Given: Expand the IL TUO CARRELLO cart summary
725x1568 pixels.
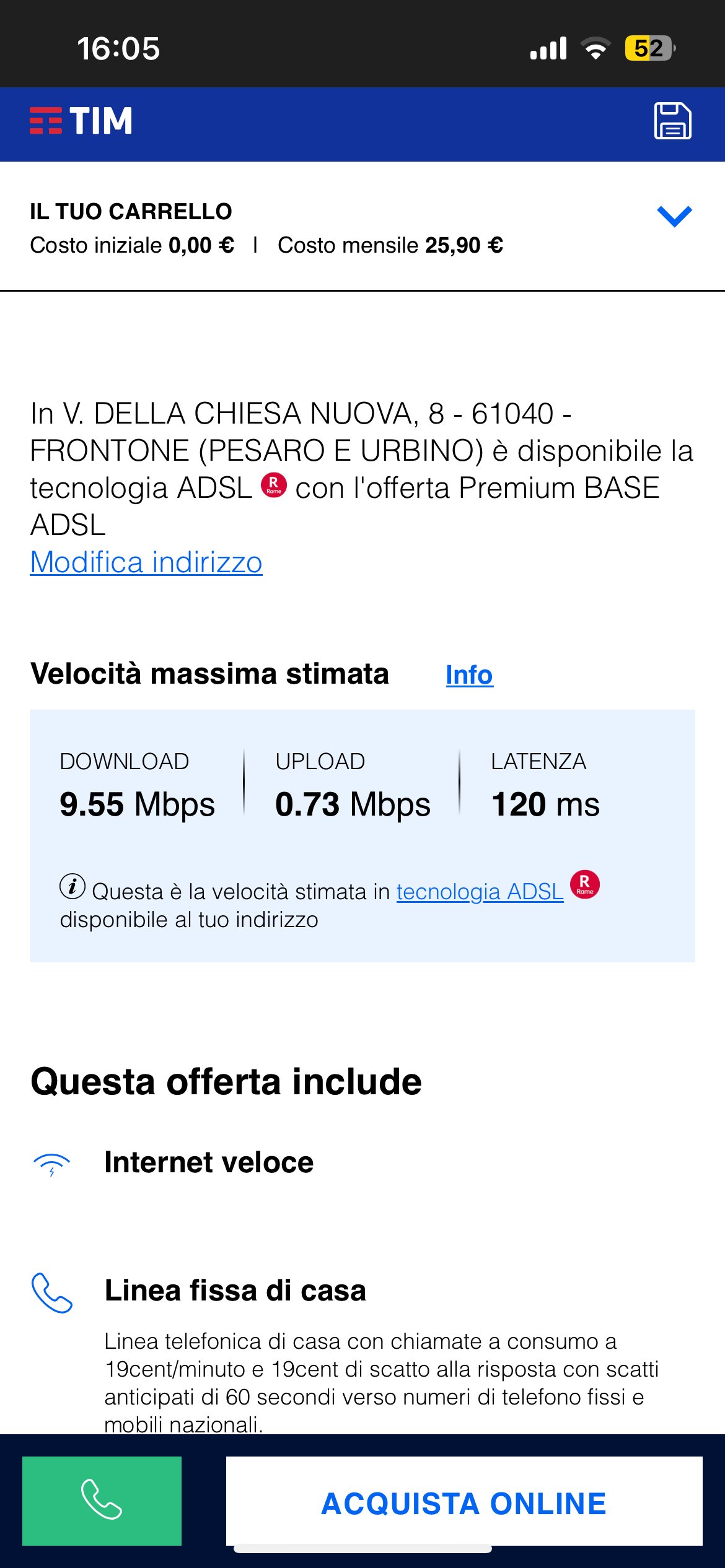Looking at the screenshot, I should (674, 216).
